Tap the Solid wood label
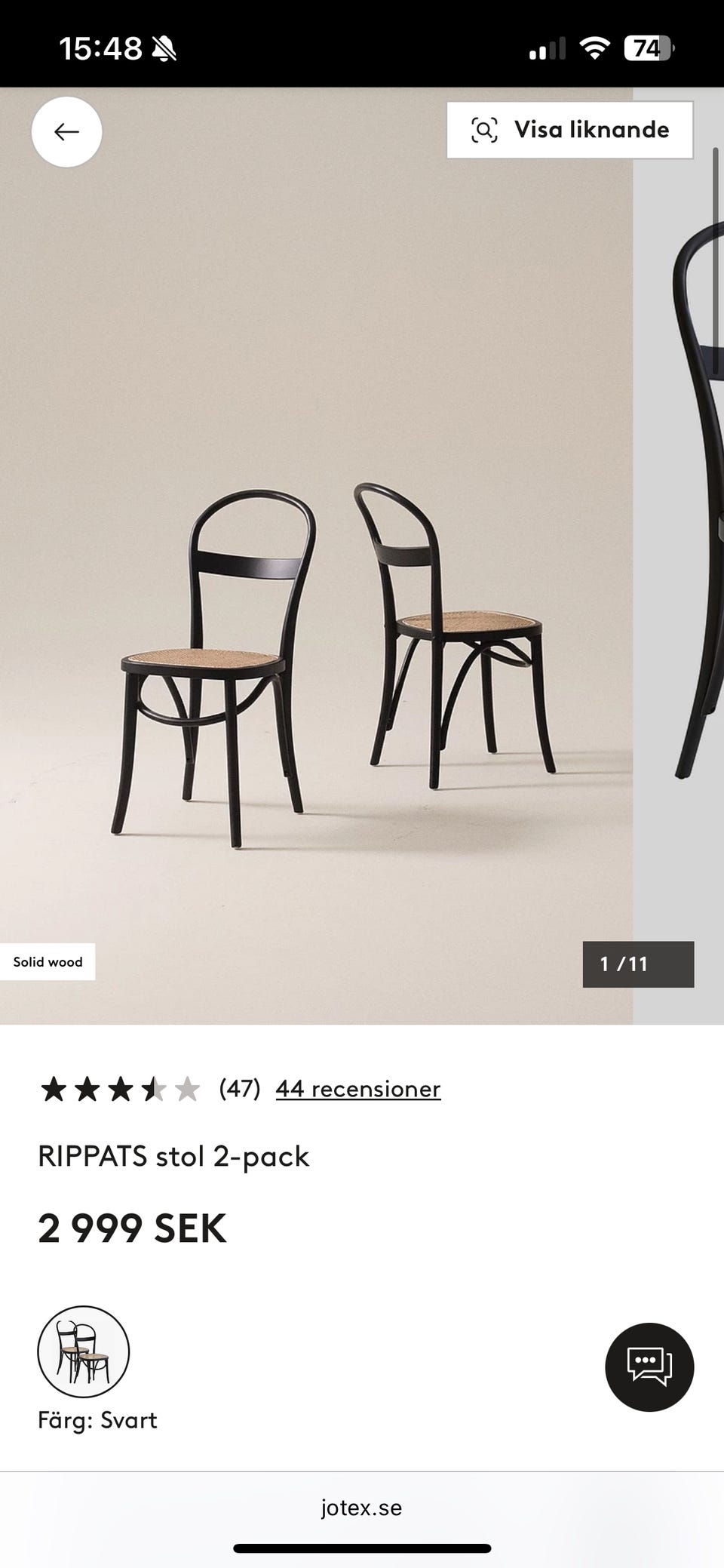Viewport: 724px width, 1568px height. coord(48,961)
